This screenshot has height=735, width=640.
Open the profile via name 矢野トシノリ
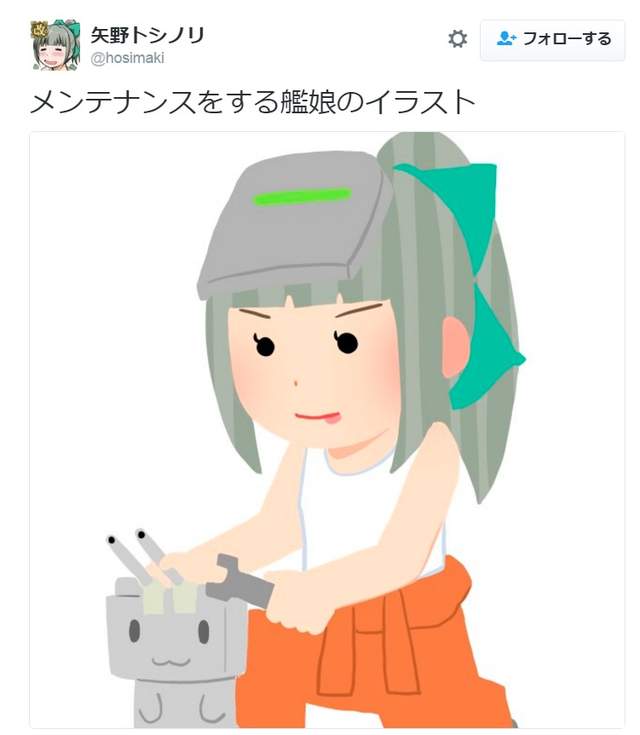click(x=148, y=34)
